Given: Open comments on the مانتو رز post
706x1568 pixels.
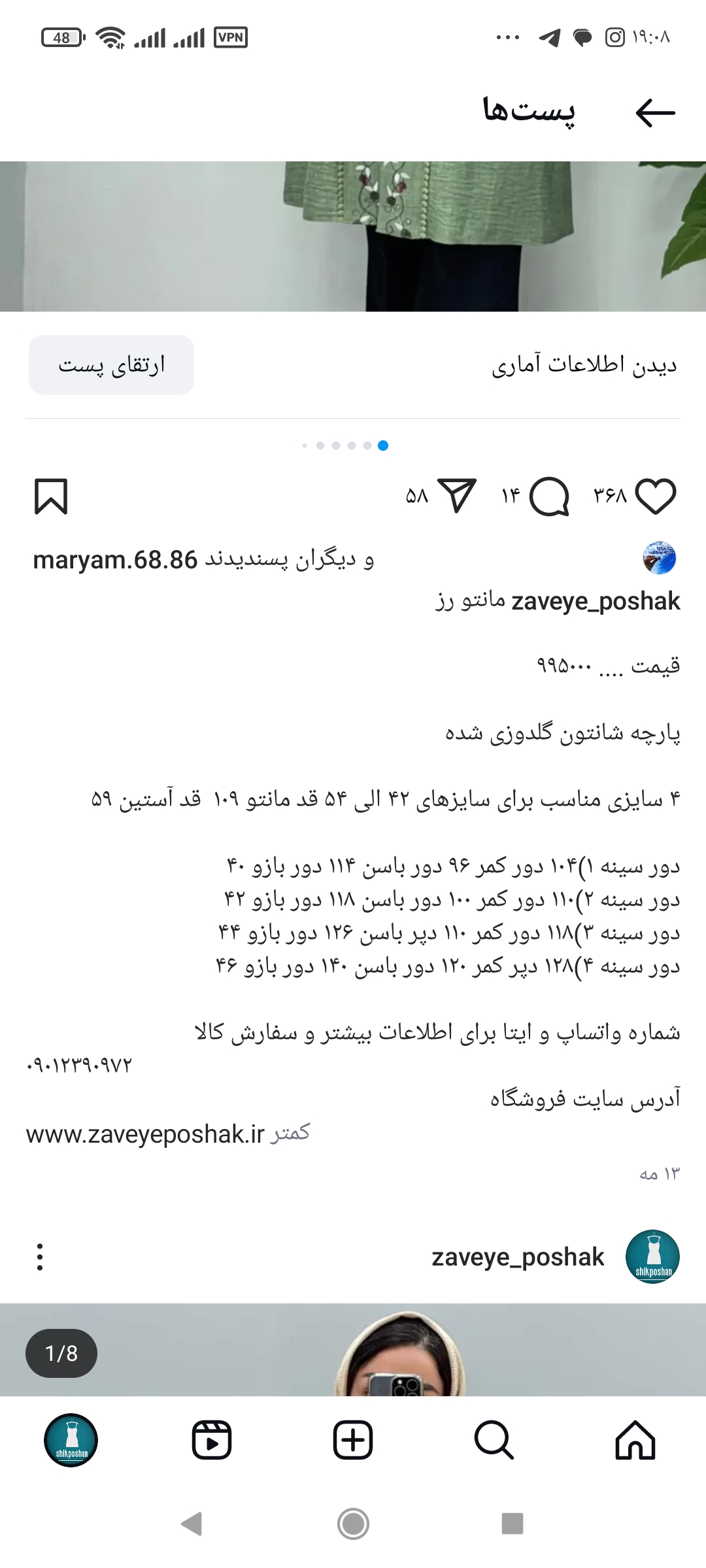Looking at the screenshot, I should [x=549, y=497].
